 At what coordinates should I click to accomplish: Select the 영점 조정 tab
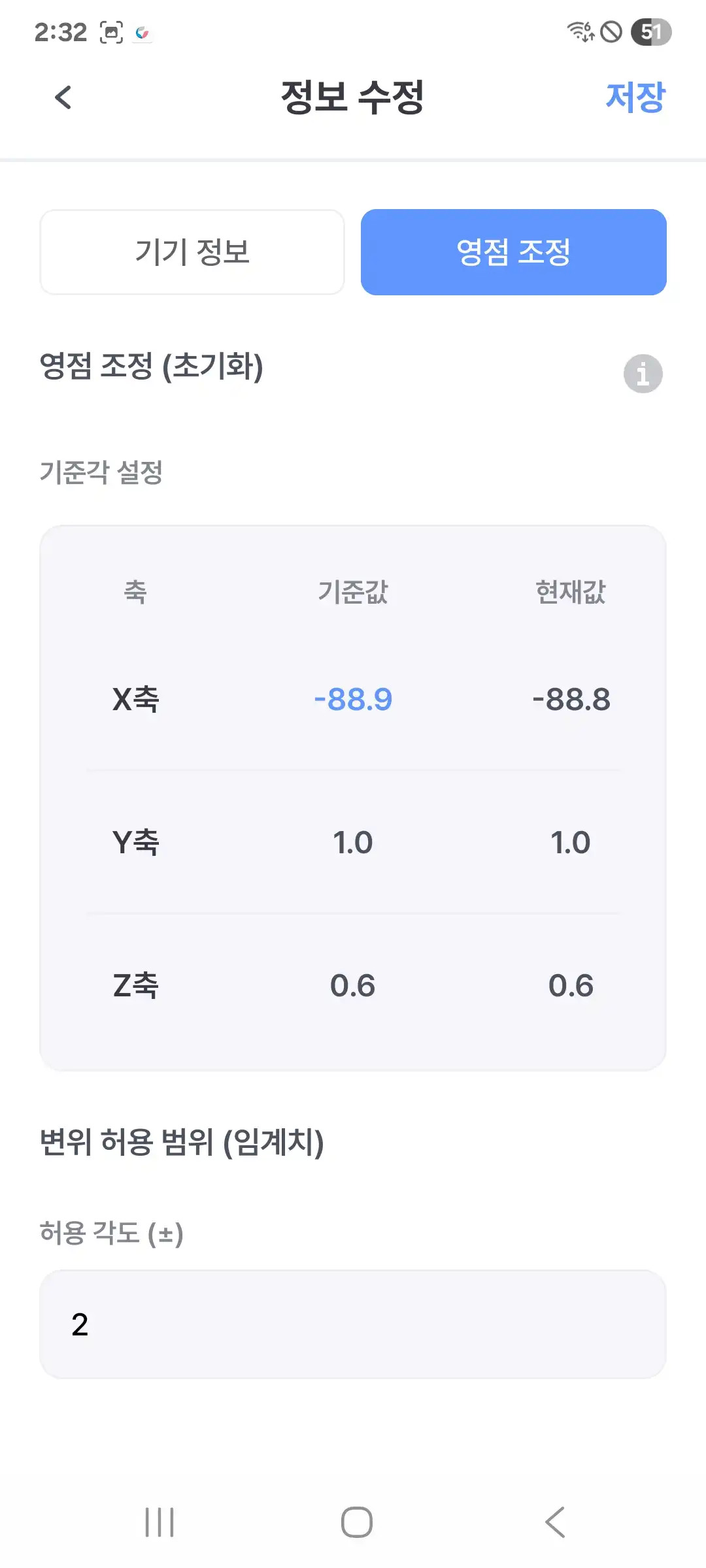pos(513,252)
